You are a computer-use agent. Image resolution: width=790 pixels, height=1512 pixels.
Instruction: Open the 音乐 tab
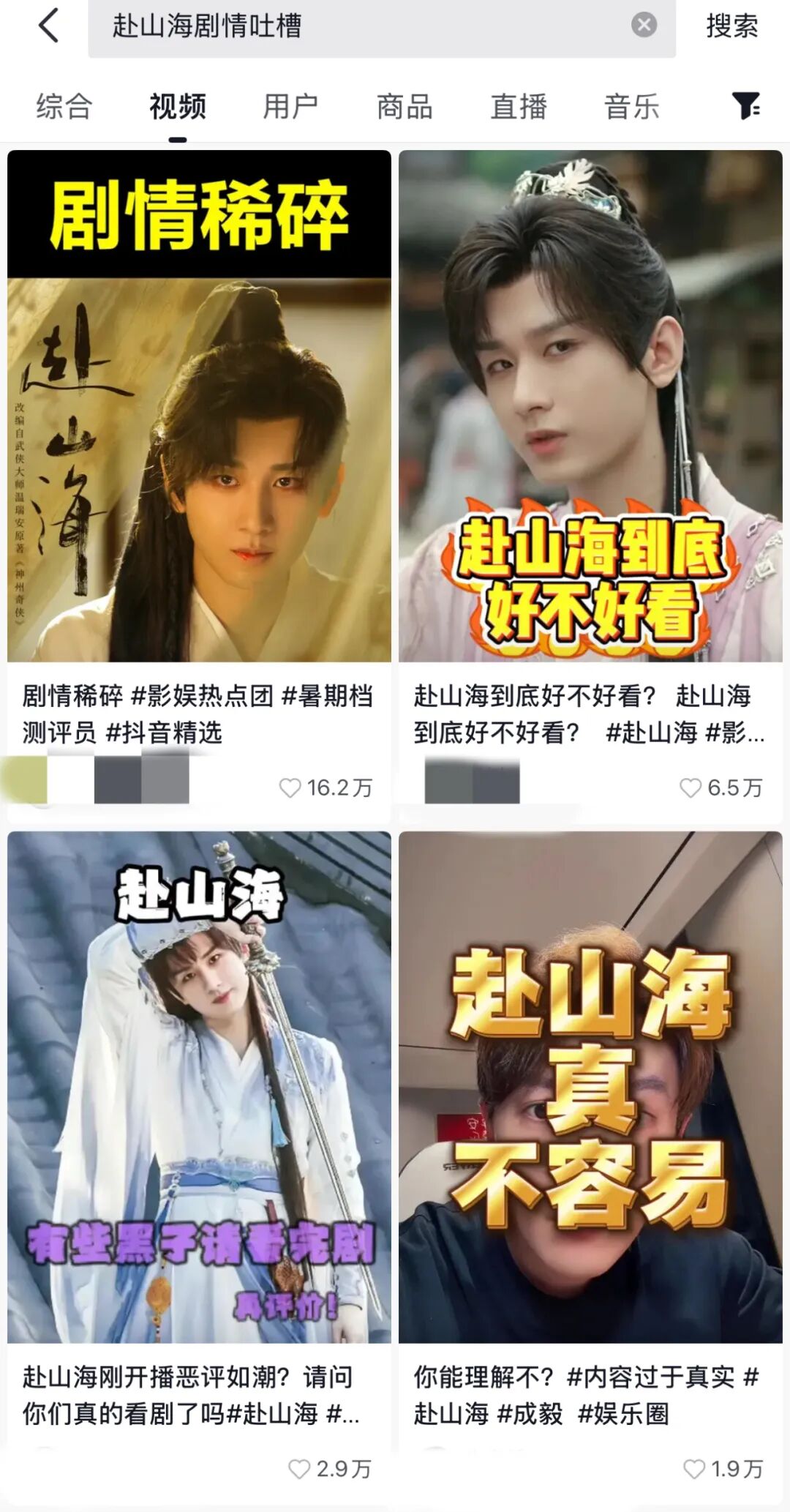tap(632, 107)
